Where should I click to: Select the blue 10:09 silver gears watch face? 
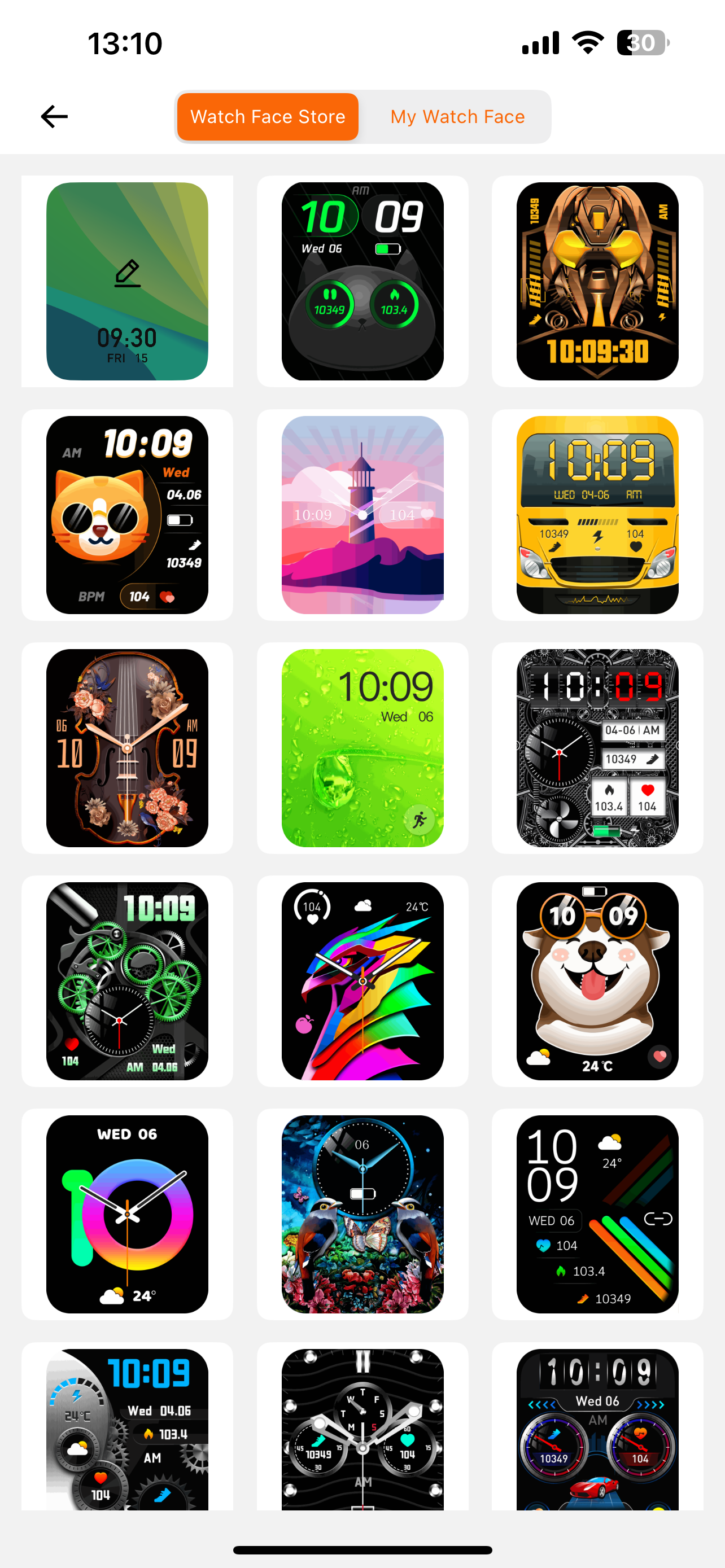pos(127,1429)
